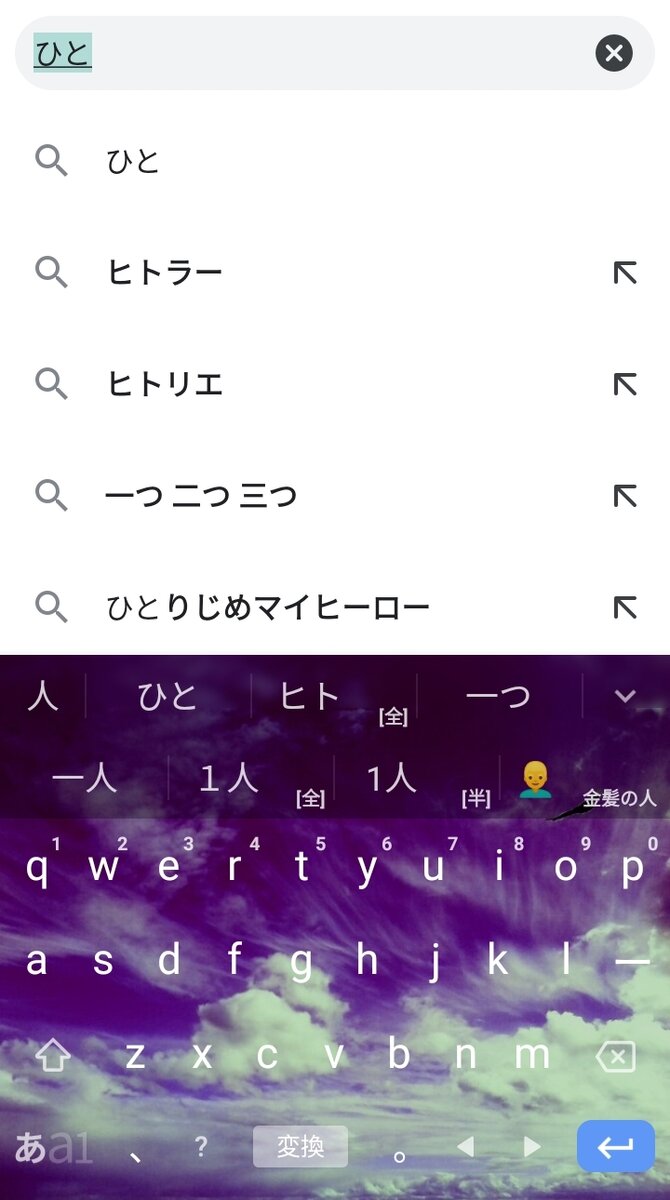Screen dimensions: 670x1200
Task: Pick the full-width ヒト keyboard candidate
Action: pos(312,697)
